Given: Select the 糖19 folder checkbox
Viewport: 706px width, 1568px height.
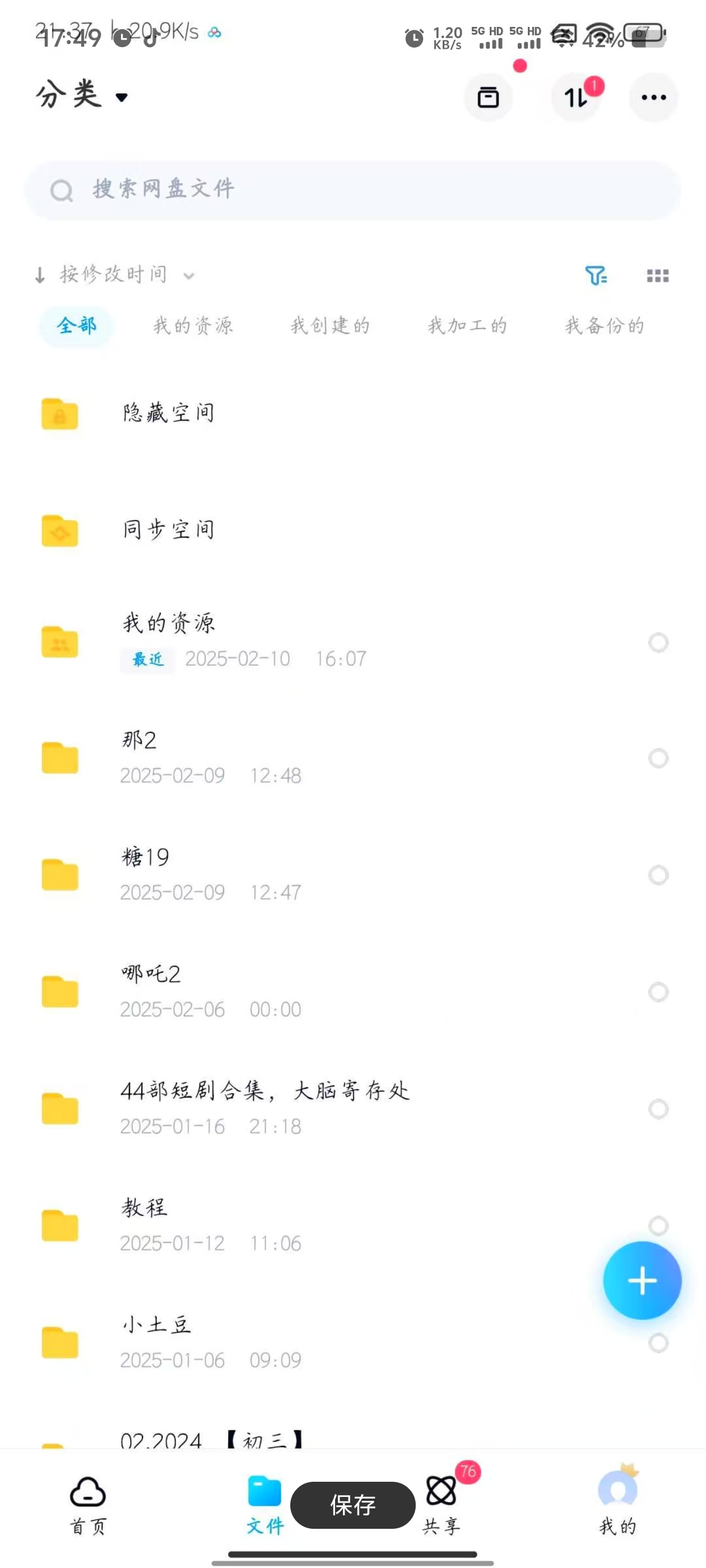Looking at the screenshot, I should coord(658,875).
